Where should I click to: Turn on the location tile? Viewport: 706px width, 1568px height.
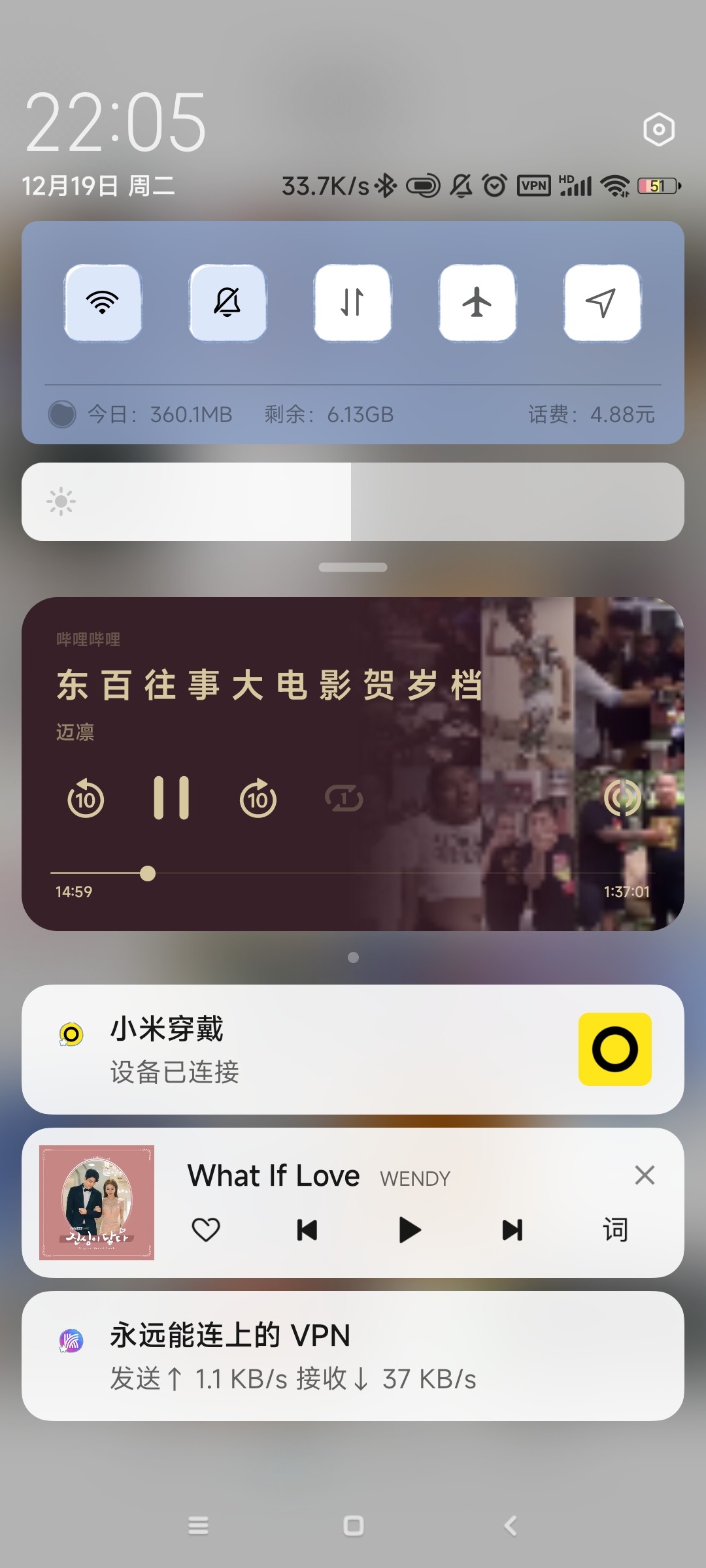tap(601, 302)
